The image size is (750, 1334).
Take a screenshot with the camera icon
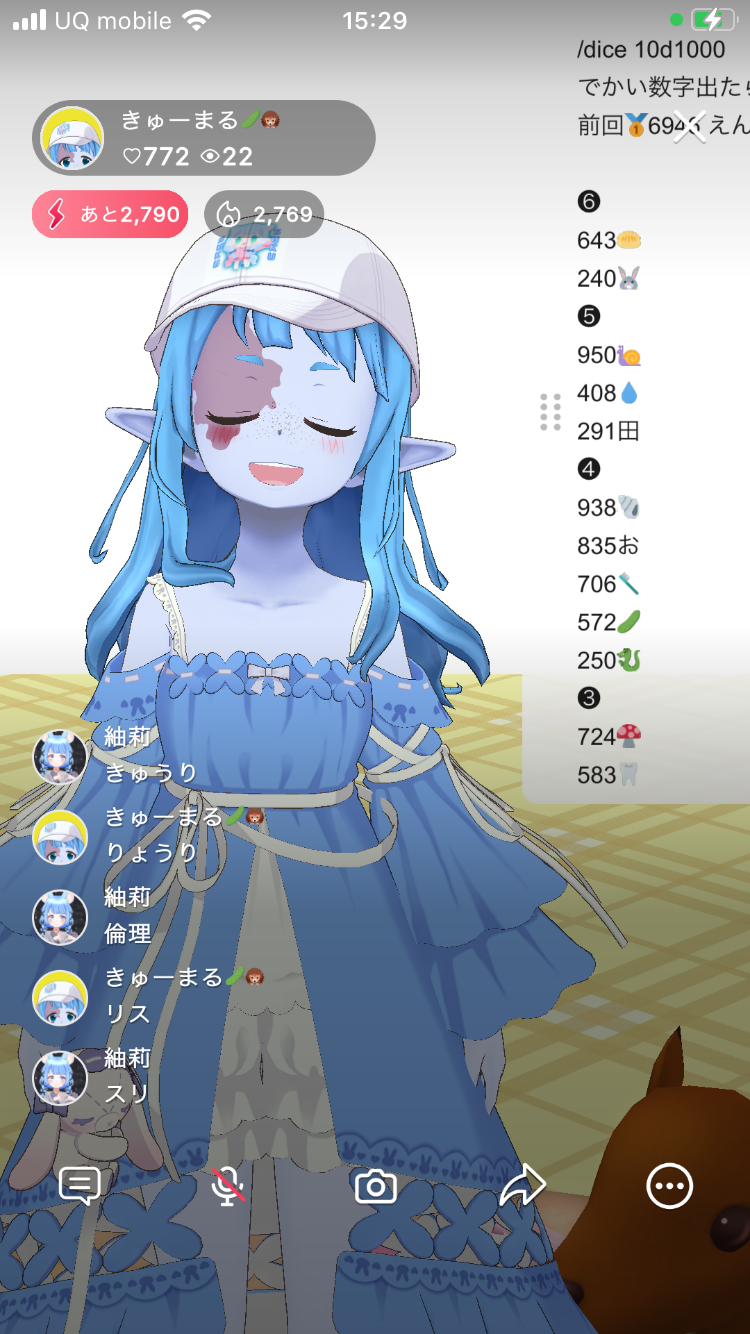pyautogui.click(x=376, y=1186)
